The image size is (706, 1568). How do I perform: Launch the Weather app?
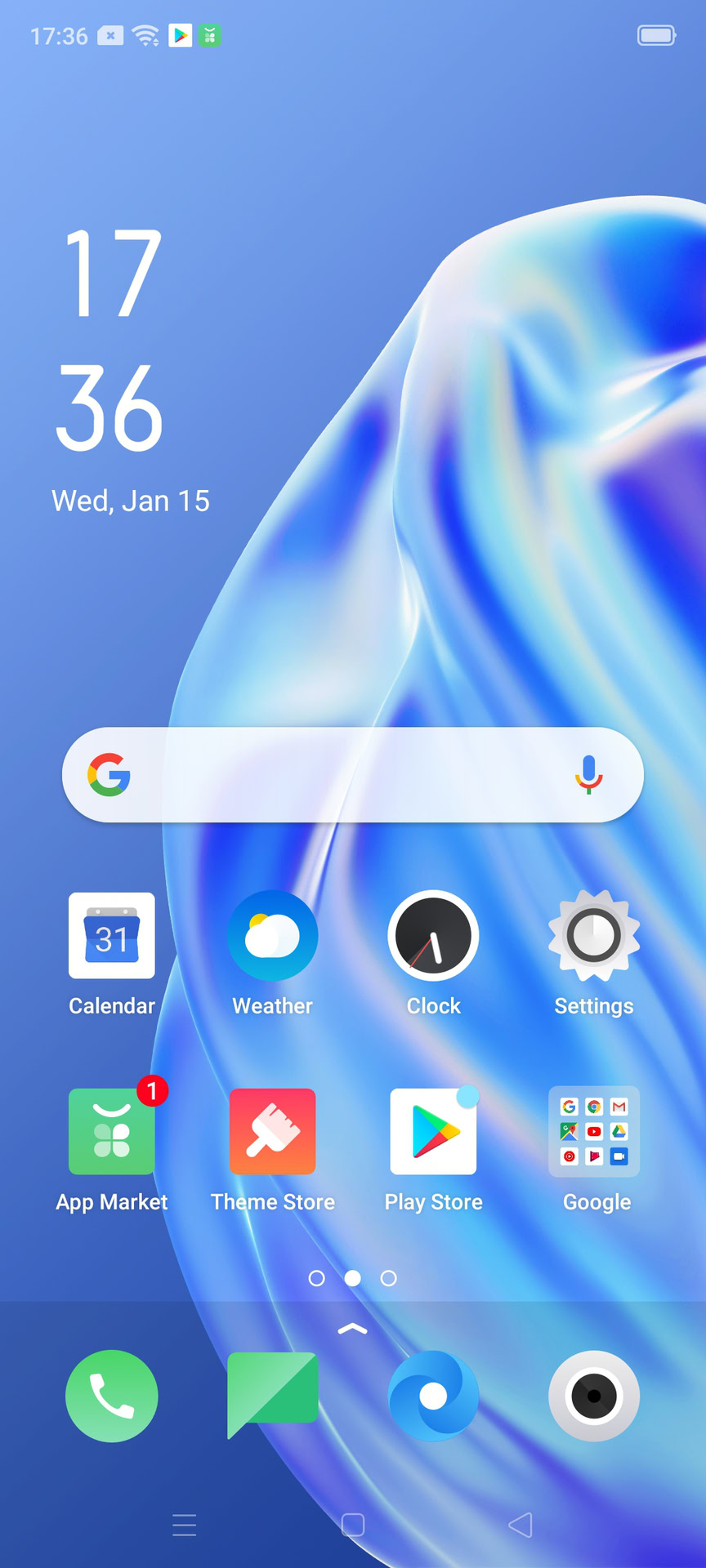point(272,936)
